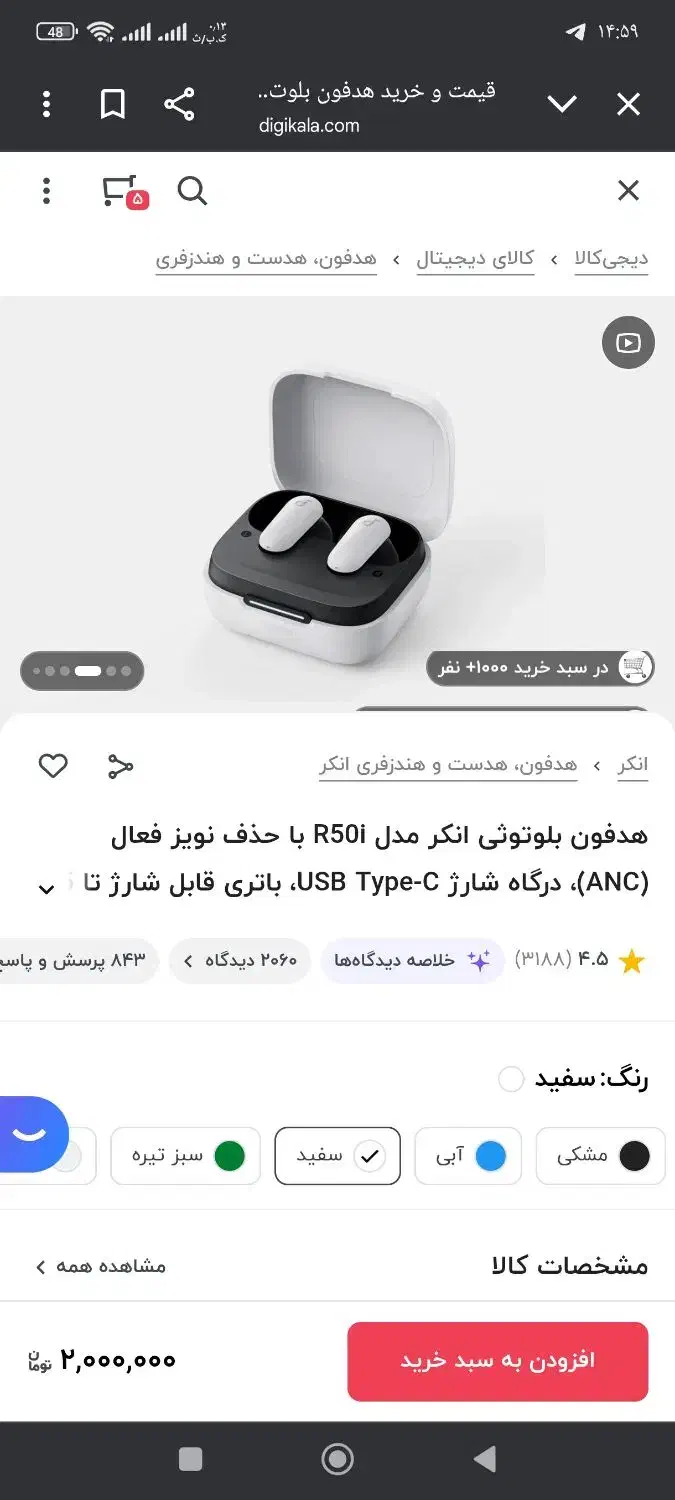Viewport: 675px width, 1500px height.
Task: Open the site search magnifier
Action: tap(192, 190)
